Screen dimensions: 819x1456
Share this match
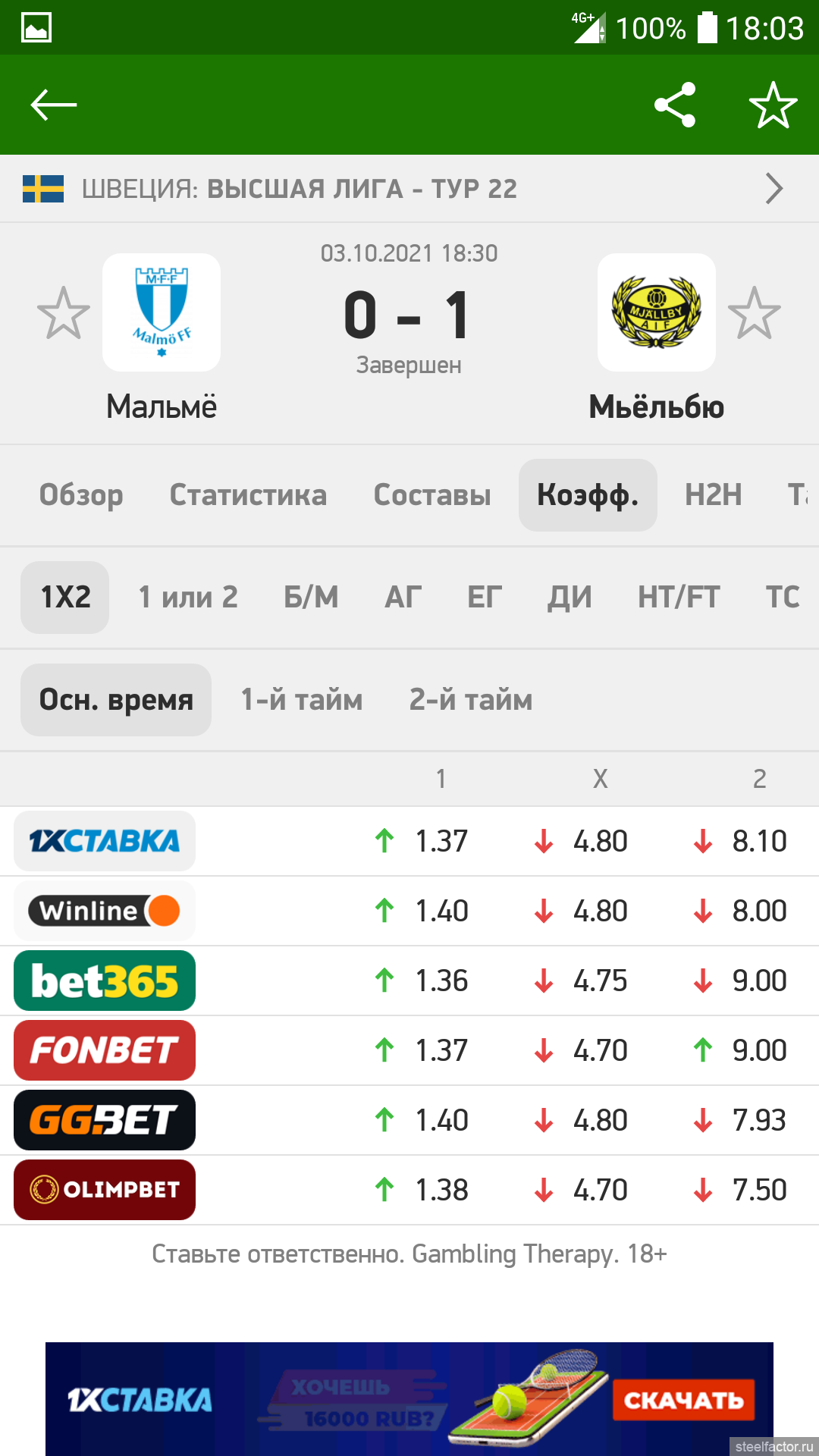[675, 105]
